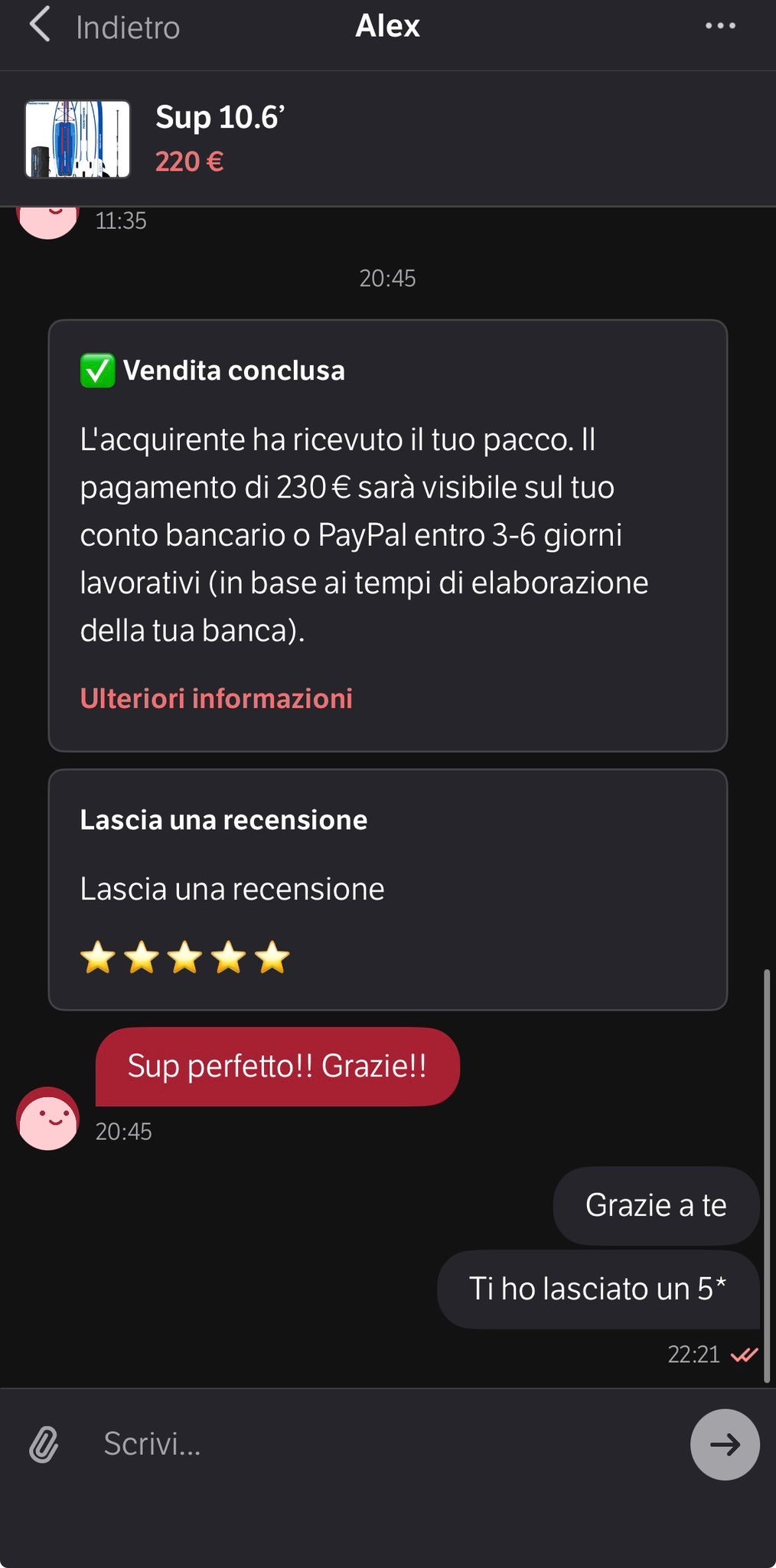Tap the Ulteriori informazioni link

[217, 698]
